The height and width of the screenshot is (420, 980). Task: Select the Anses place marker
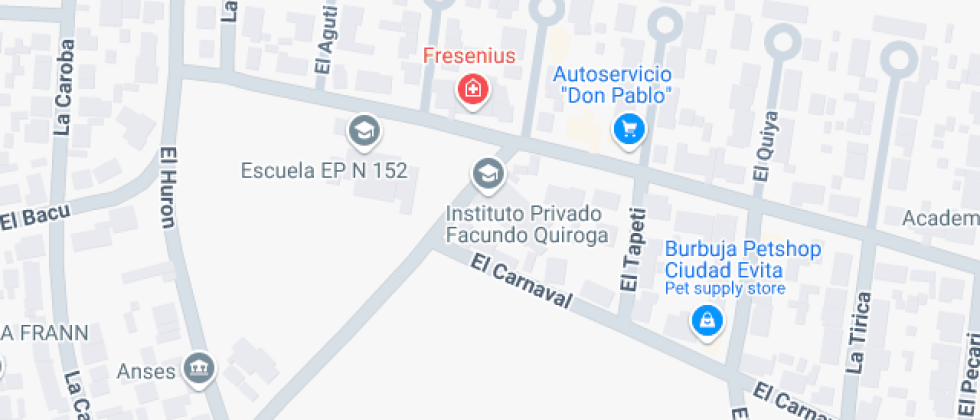tap(200, 367)
